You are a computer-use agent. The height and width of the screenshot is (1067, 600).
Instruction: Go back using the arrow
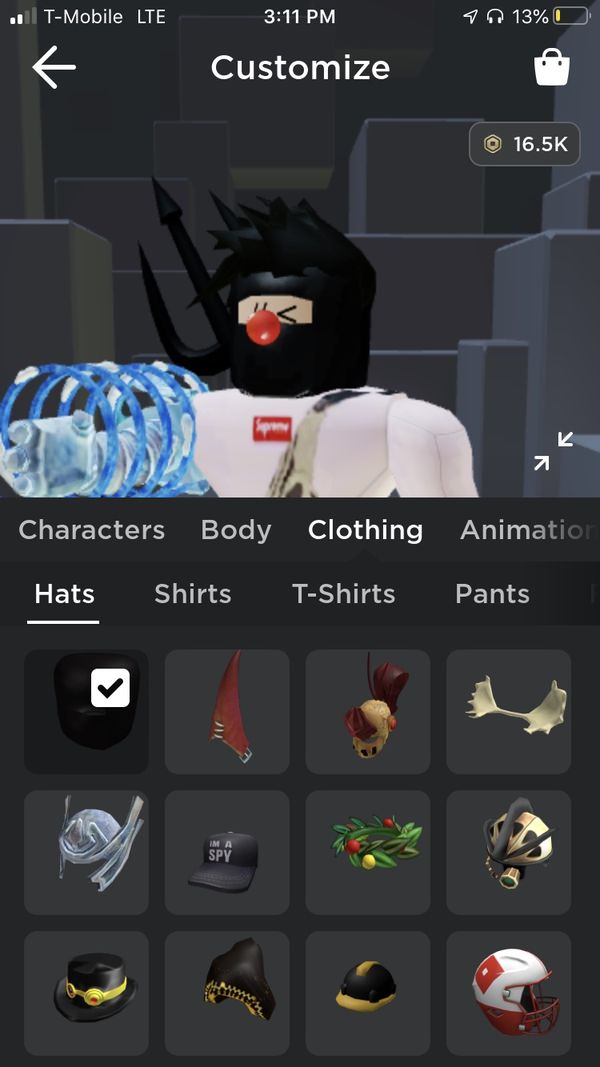tap(54, 68)
